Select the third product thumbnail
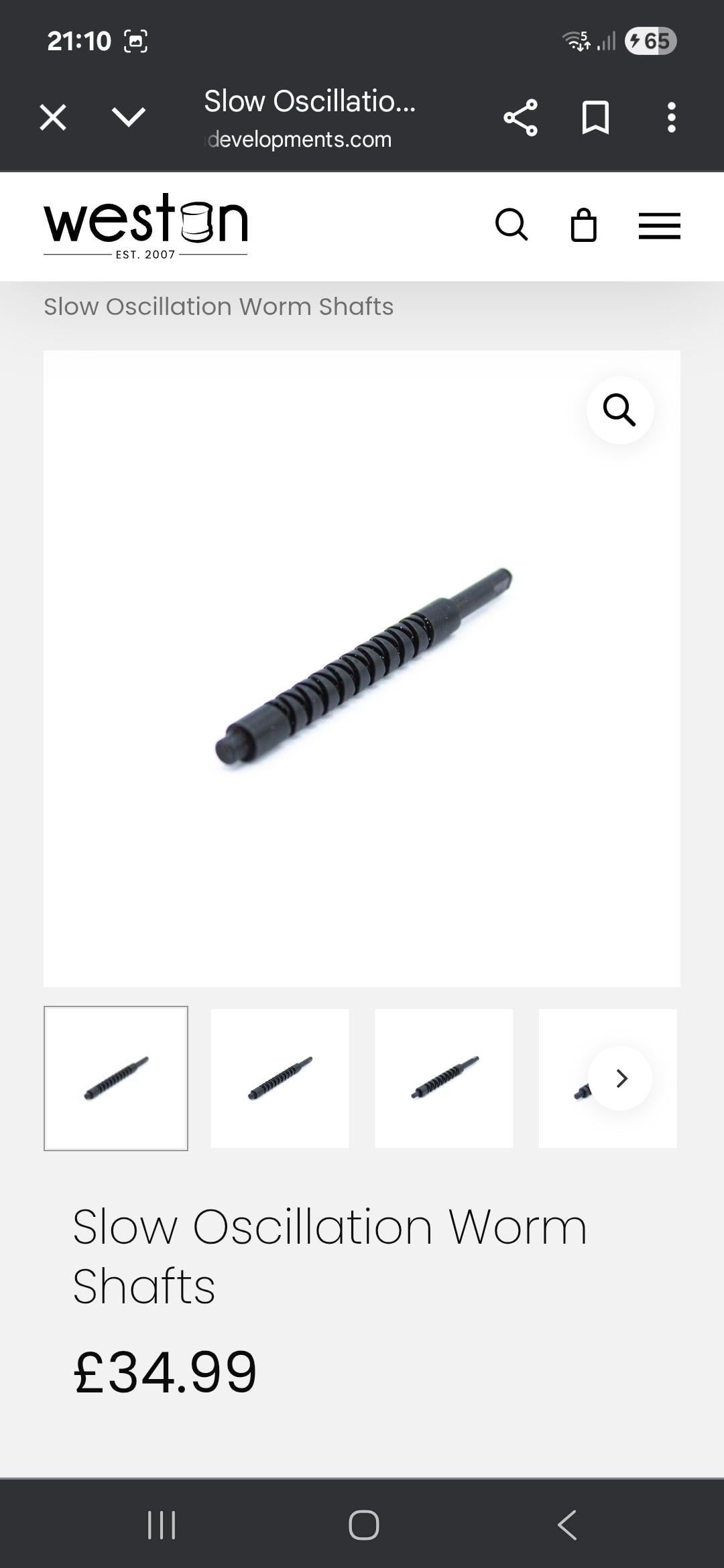Viewport: 724px width, 1568px height. click(x=444, y=1078)
